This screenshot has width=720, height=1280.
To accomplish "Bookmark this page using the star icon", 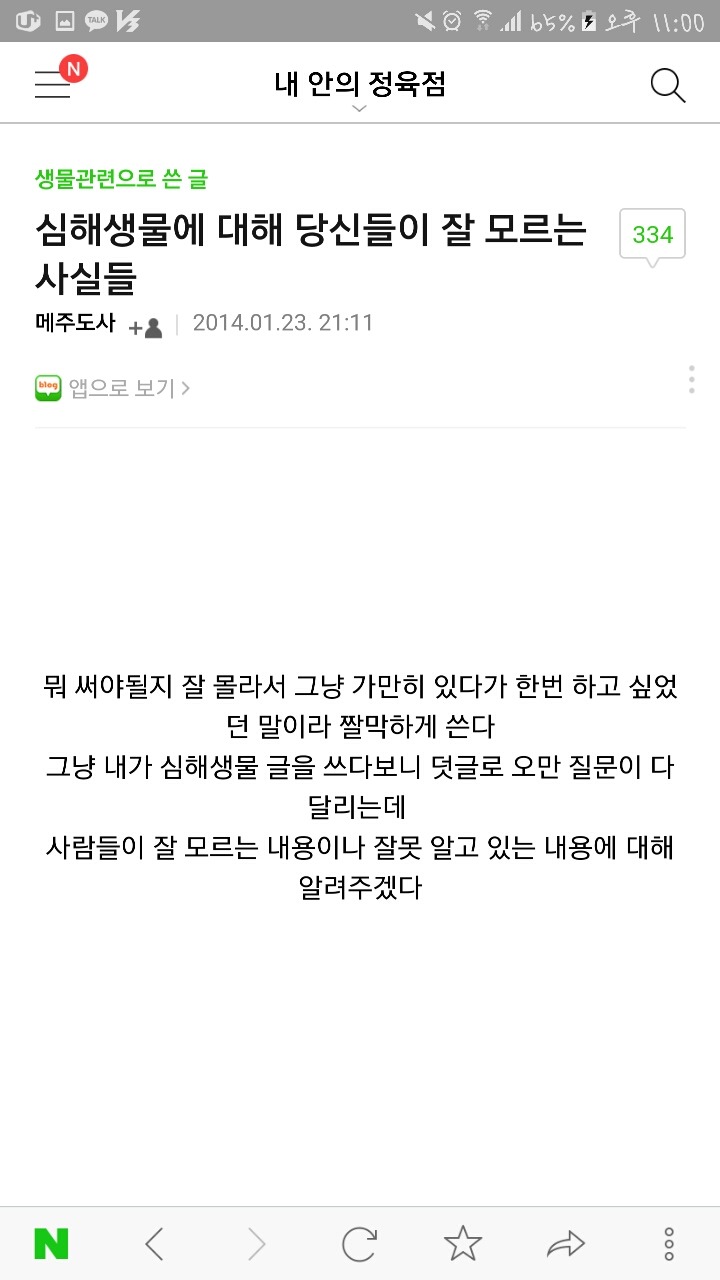I will click(462, 1243).
